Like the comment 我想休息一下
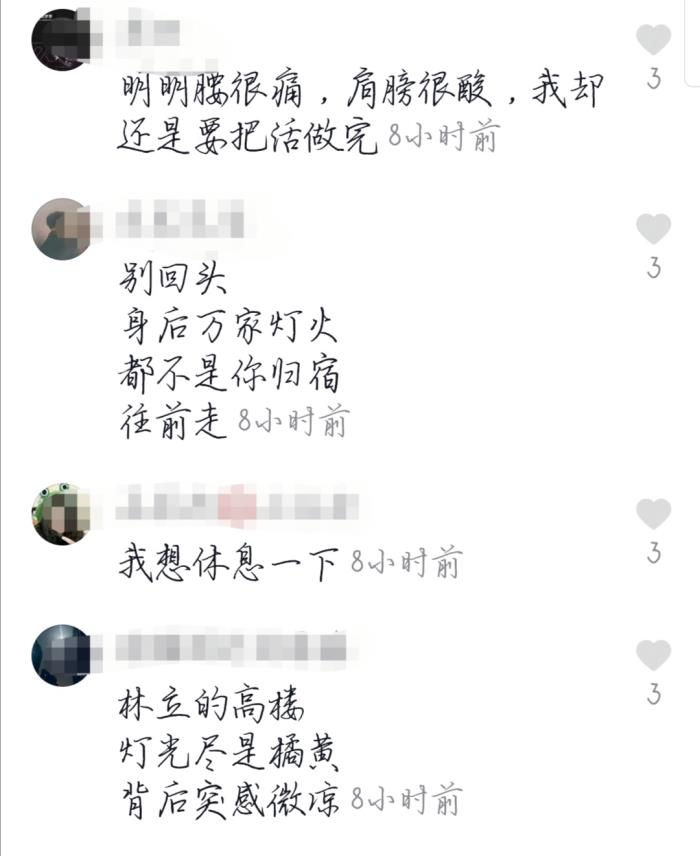Viewport: 700px width, 856px height. click(653, 514)
